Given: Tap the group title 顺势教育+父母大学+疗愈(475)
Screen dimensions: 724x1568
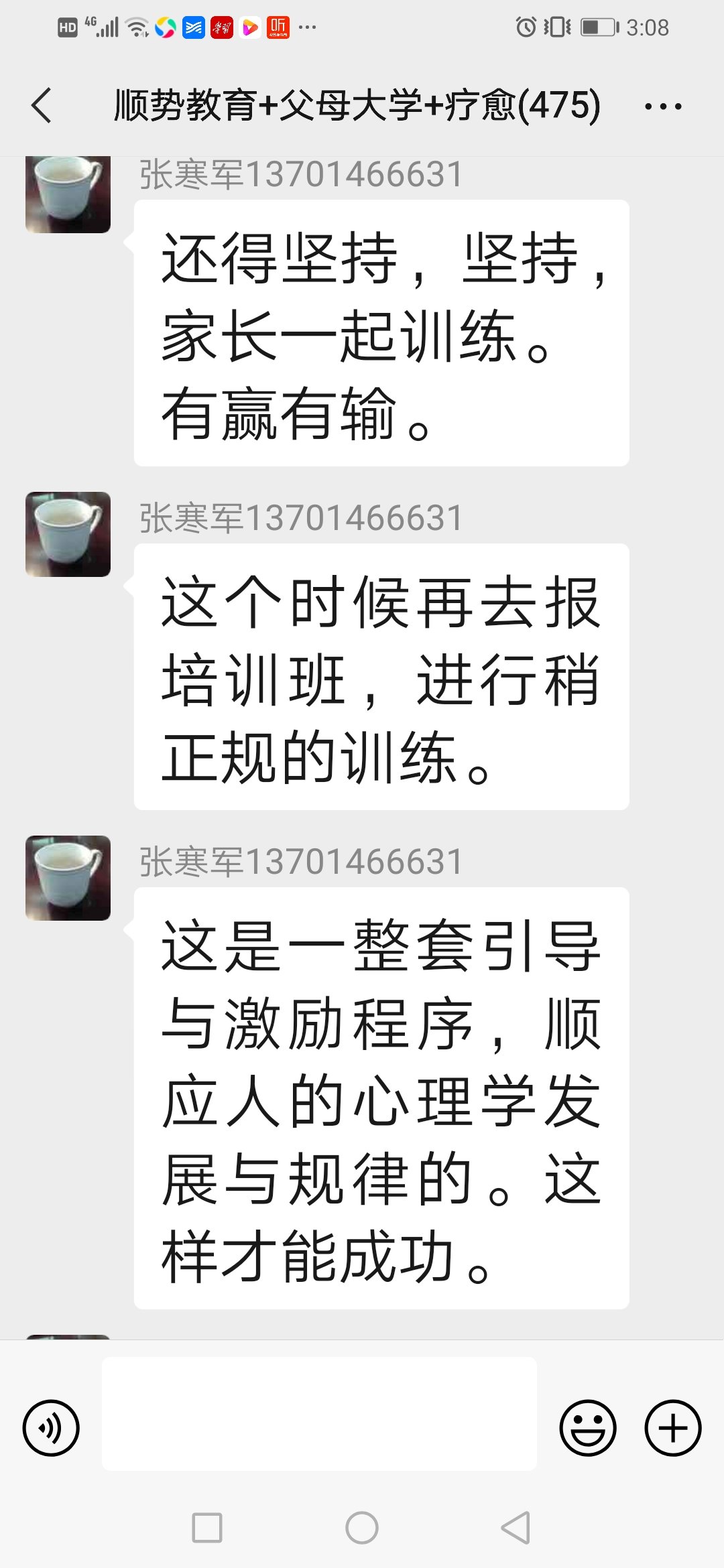Looking at the screenshot, I should (x=355, y=106).
